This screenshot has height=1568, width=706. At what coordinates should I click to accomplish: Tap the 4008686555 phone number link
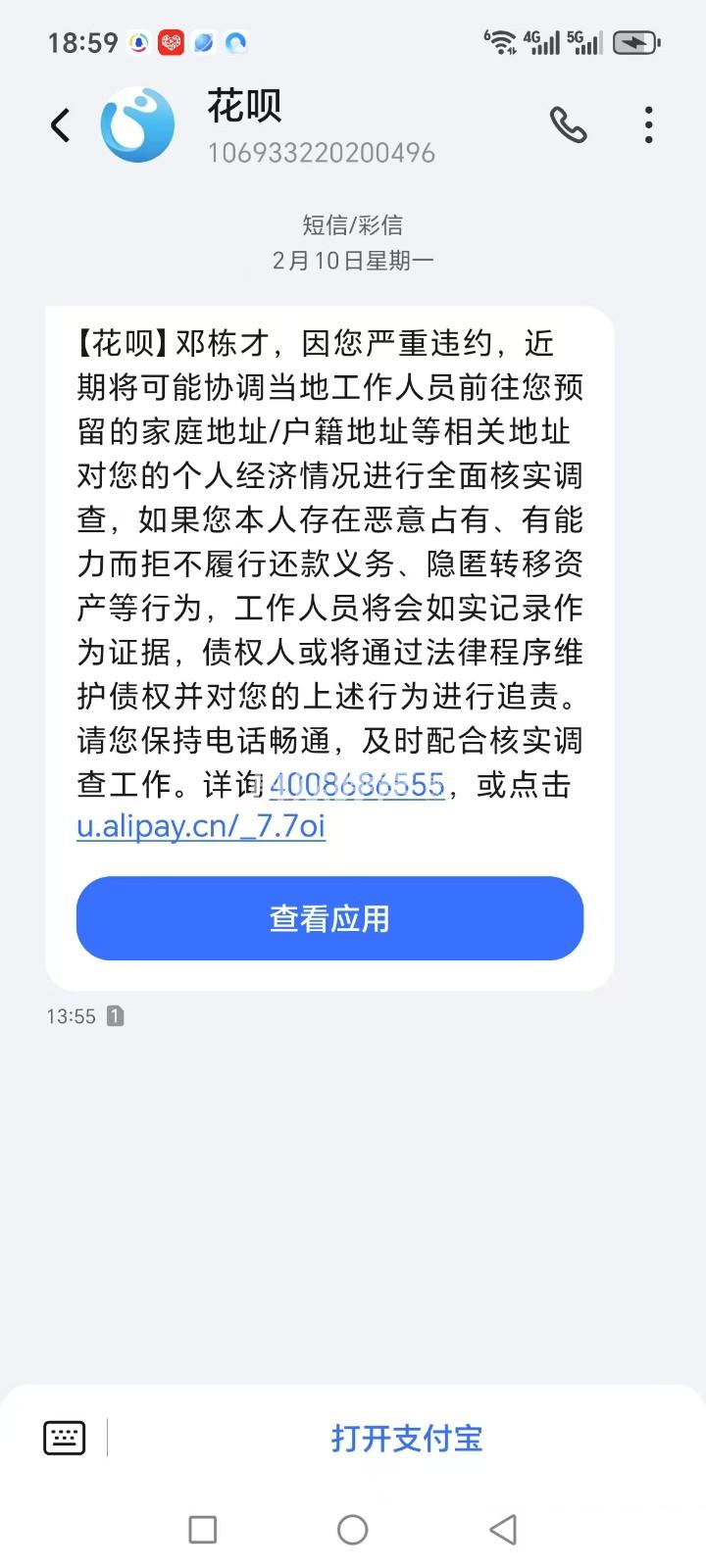[357, 785]
